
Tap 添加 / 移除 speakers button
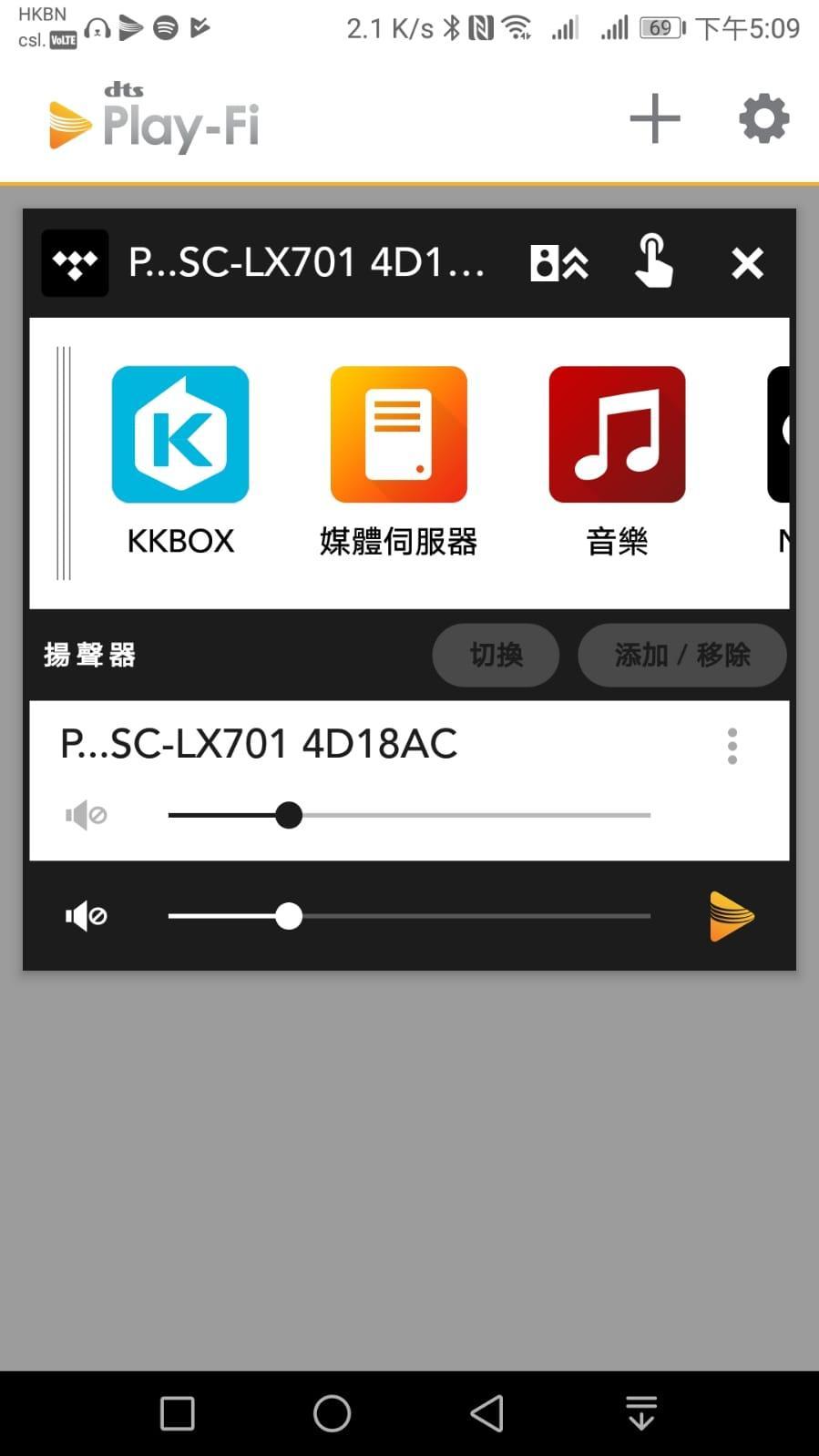[x=681, y=655]
